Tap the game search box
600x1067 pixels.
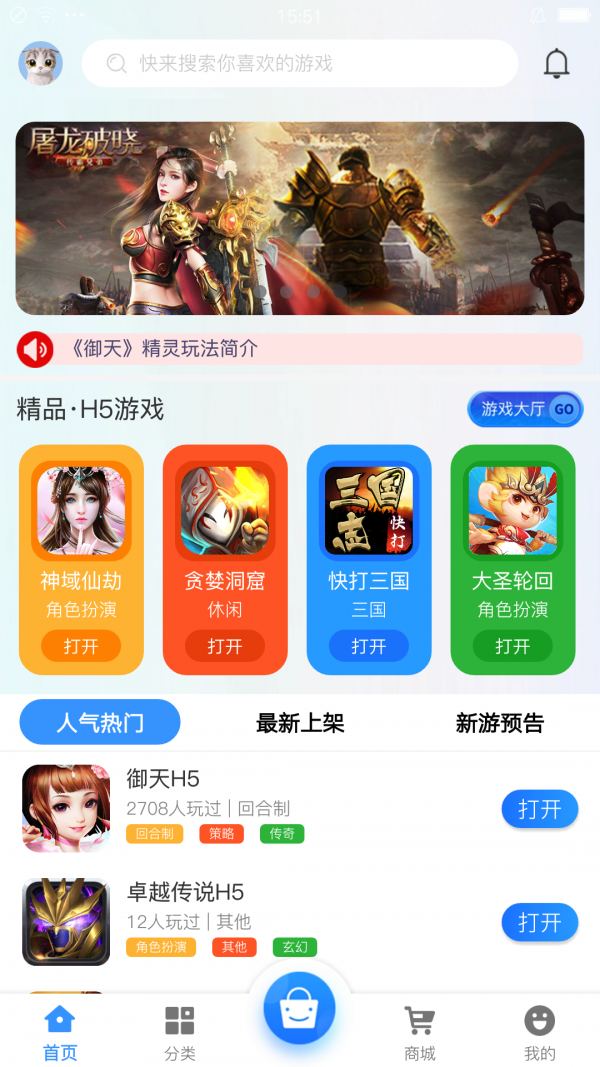coord(300,64)
